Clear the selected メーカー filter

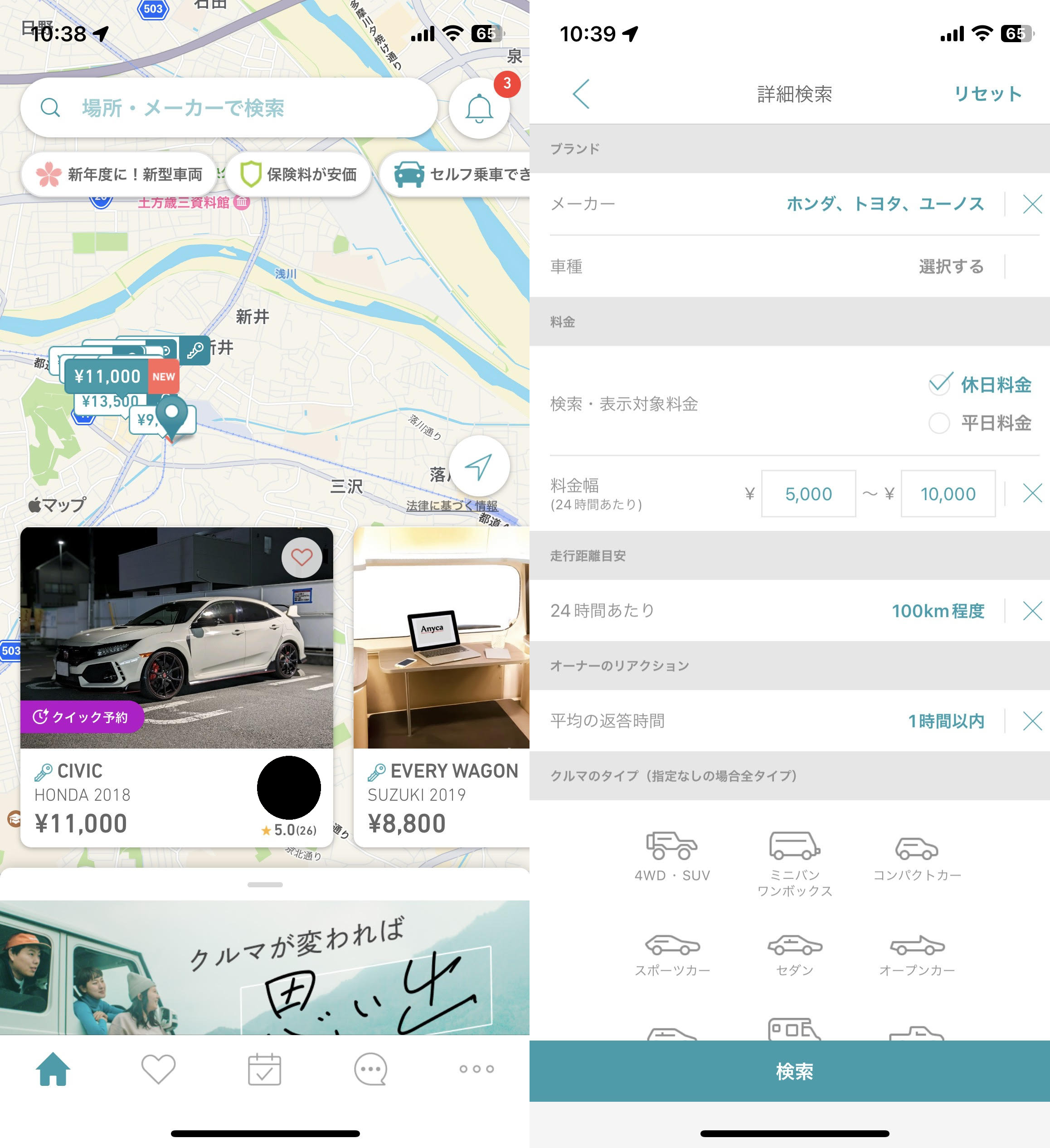click(x=1032, y=204)
